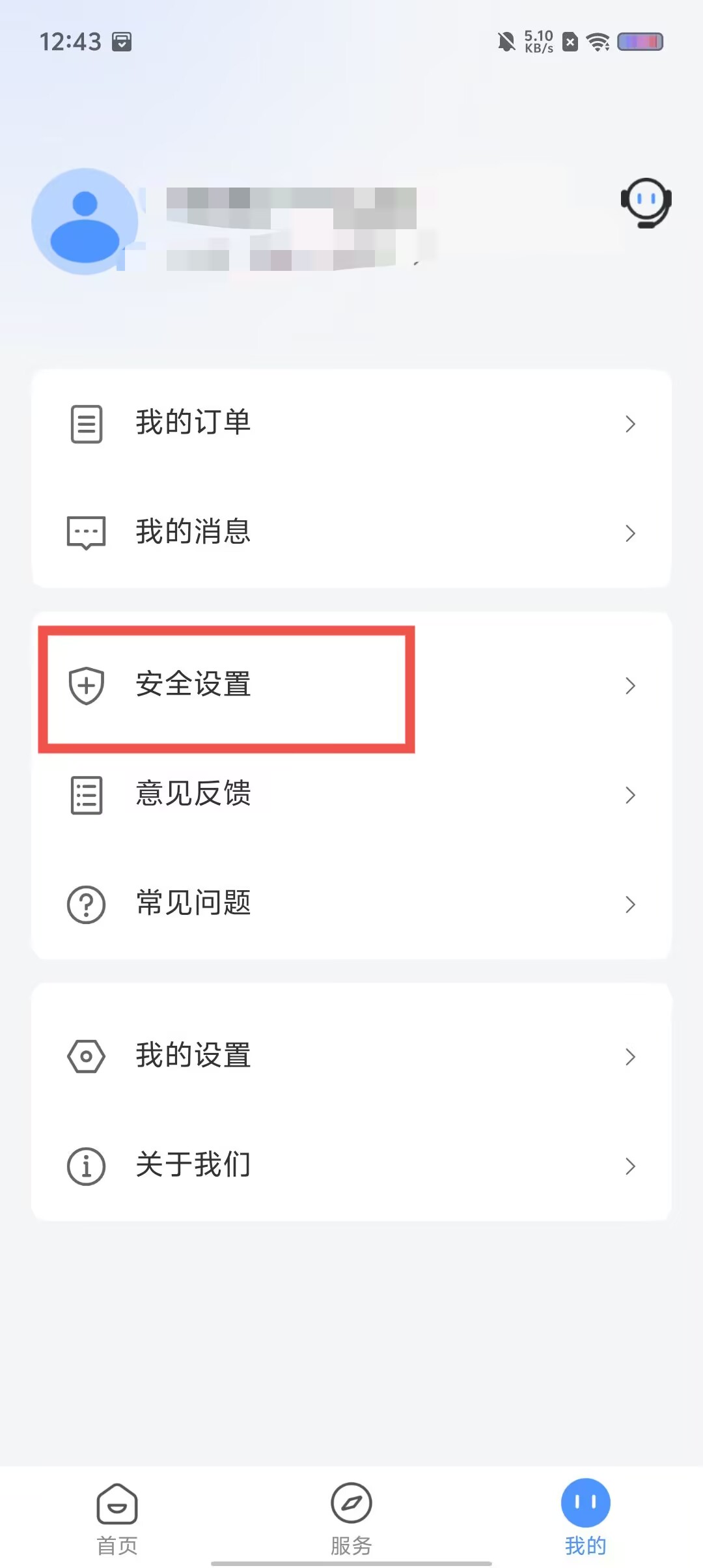Switch to the 首页 tab
The height and width of the screenshot is (1568, 703).
[117, 1519]
